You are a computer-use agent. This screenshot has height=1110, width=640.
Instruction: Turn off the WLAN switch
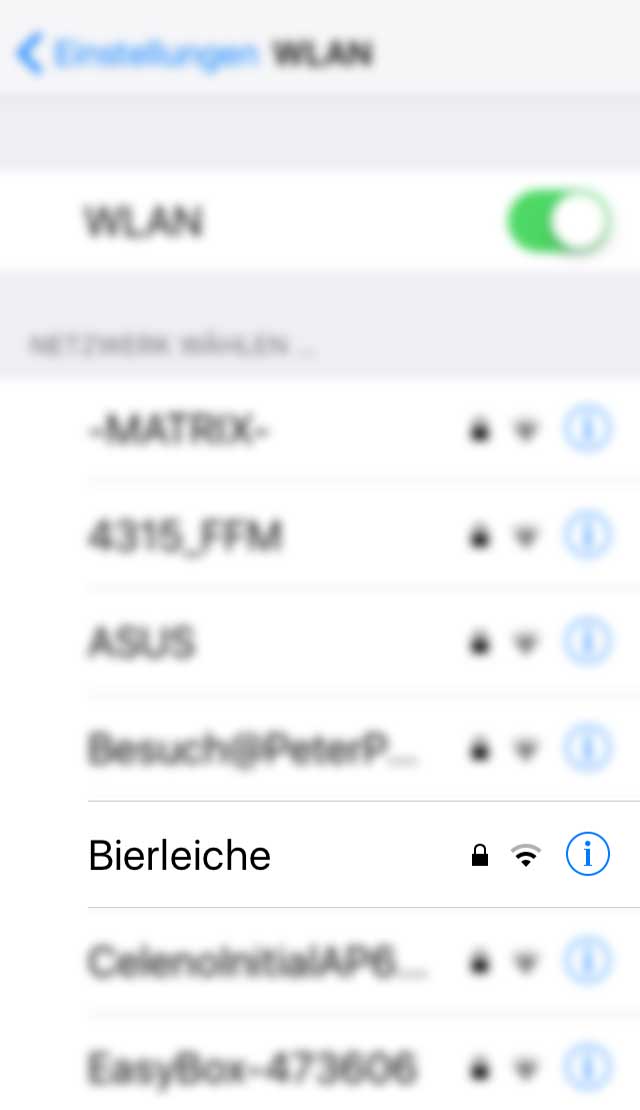pyautogui.click(x=558, y=221)
